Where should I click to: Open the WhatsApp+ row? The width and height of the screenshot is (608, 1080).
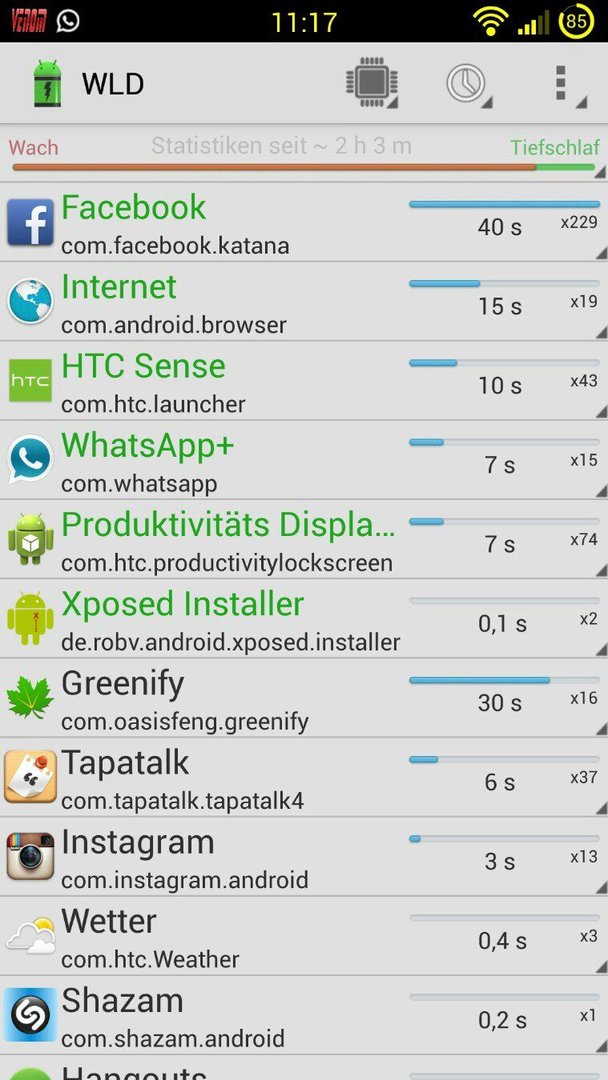coord(304,459)
